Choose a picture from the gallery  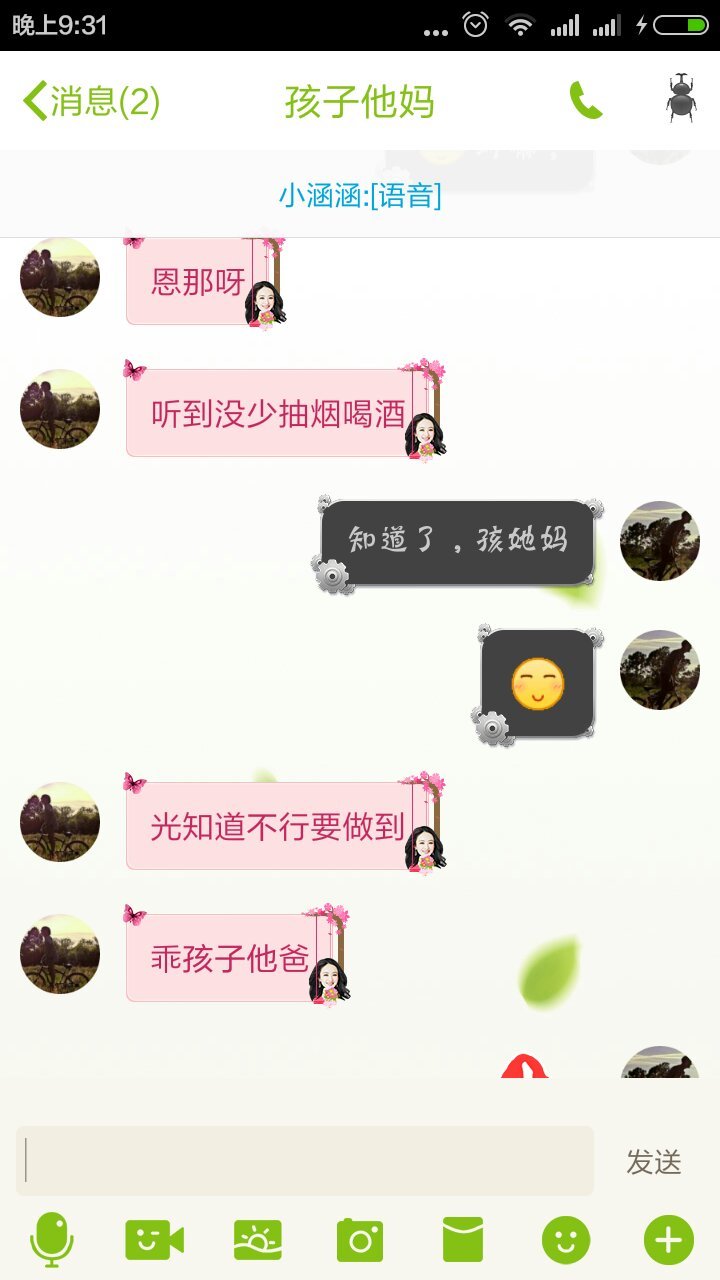[x=257, y=1241]
